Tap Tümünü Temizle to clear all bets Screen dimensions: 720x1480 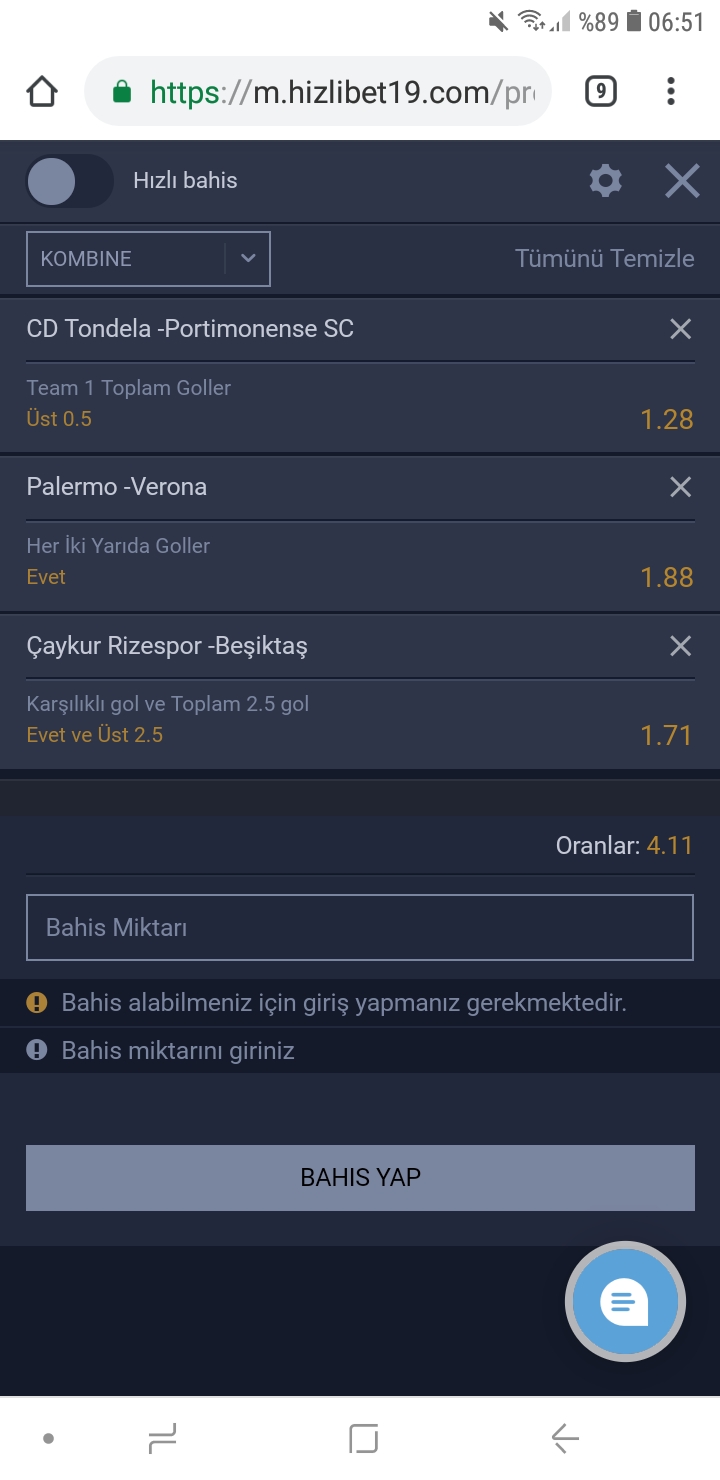[x=604, y=258]
